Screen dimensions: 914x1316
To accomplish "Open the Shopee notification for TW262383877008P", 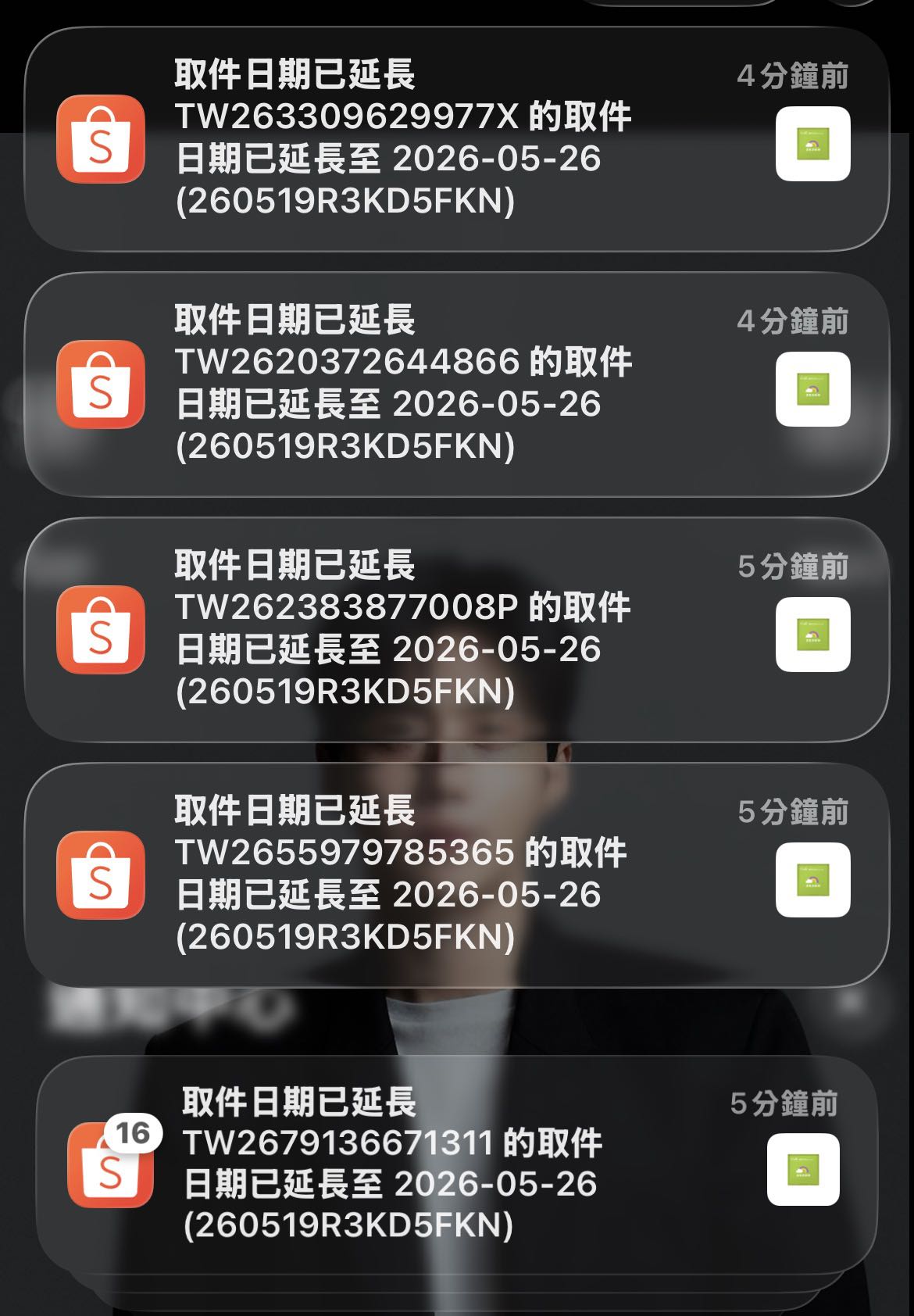I will click(457, 630).
